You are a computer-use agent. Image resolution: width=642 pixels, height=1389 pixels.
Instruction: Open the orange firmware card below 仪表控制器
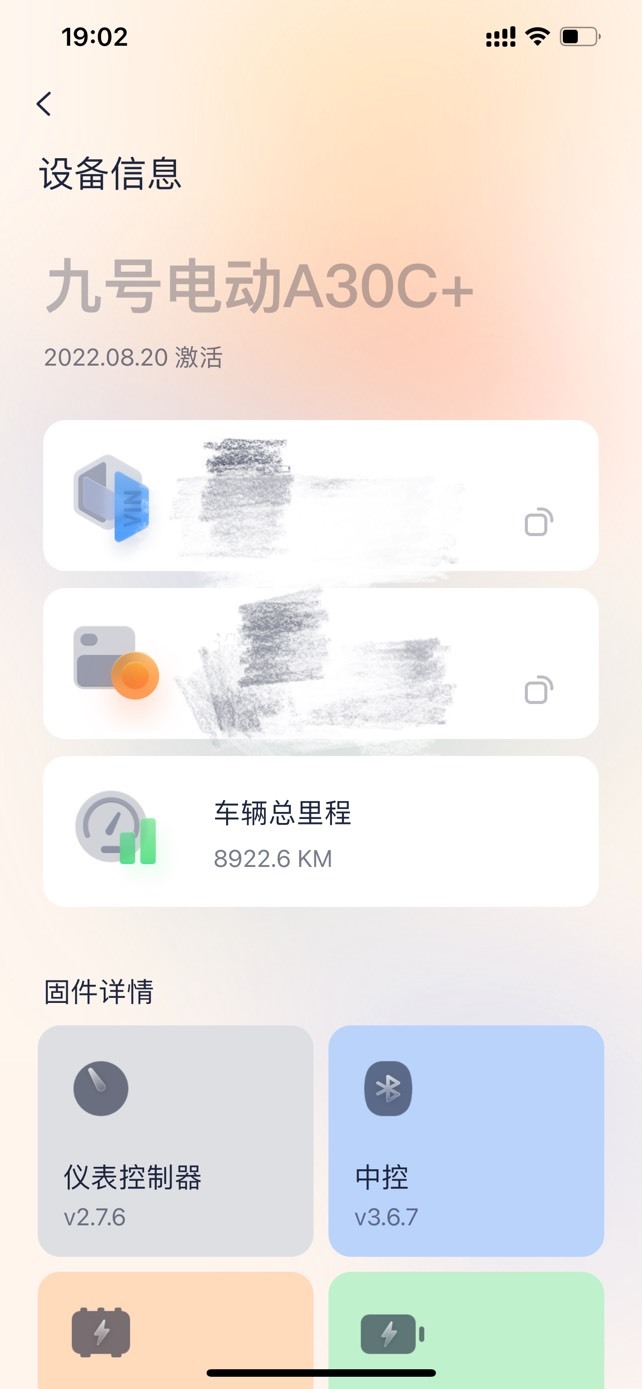[175, 1330]
